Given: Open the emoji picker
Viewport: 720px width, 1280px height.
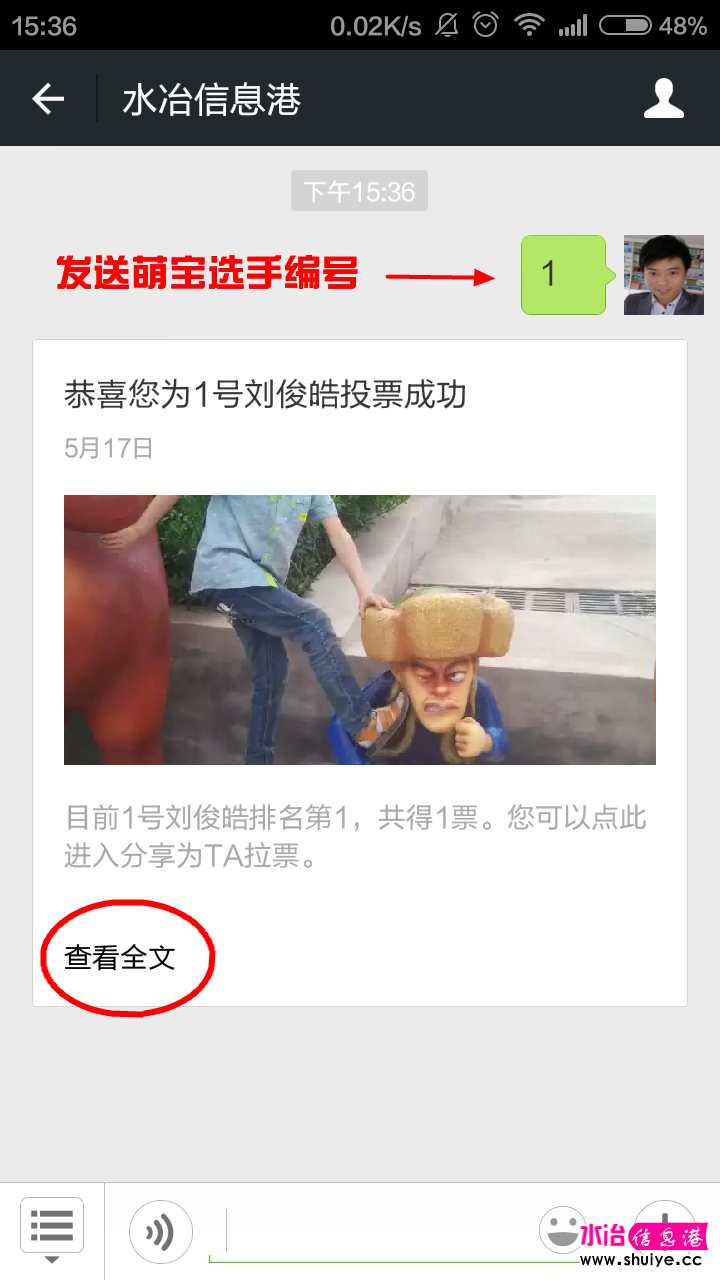Looking at the screenshot, I should pyautogui.click(x=560, y=1228).
